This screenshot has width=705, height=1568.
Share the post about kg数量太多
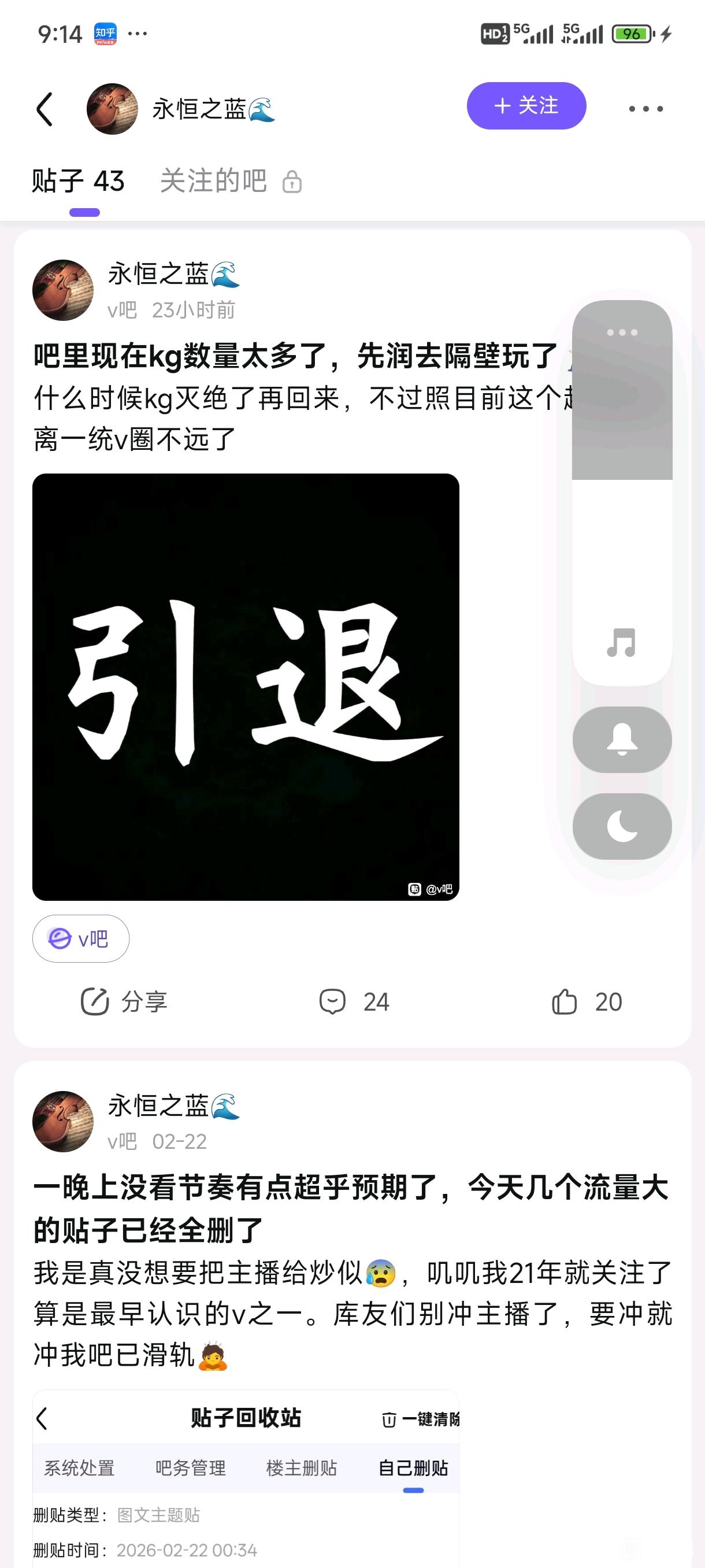click(x=125, y=1002)
